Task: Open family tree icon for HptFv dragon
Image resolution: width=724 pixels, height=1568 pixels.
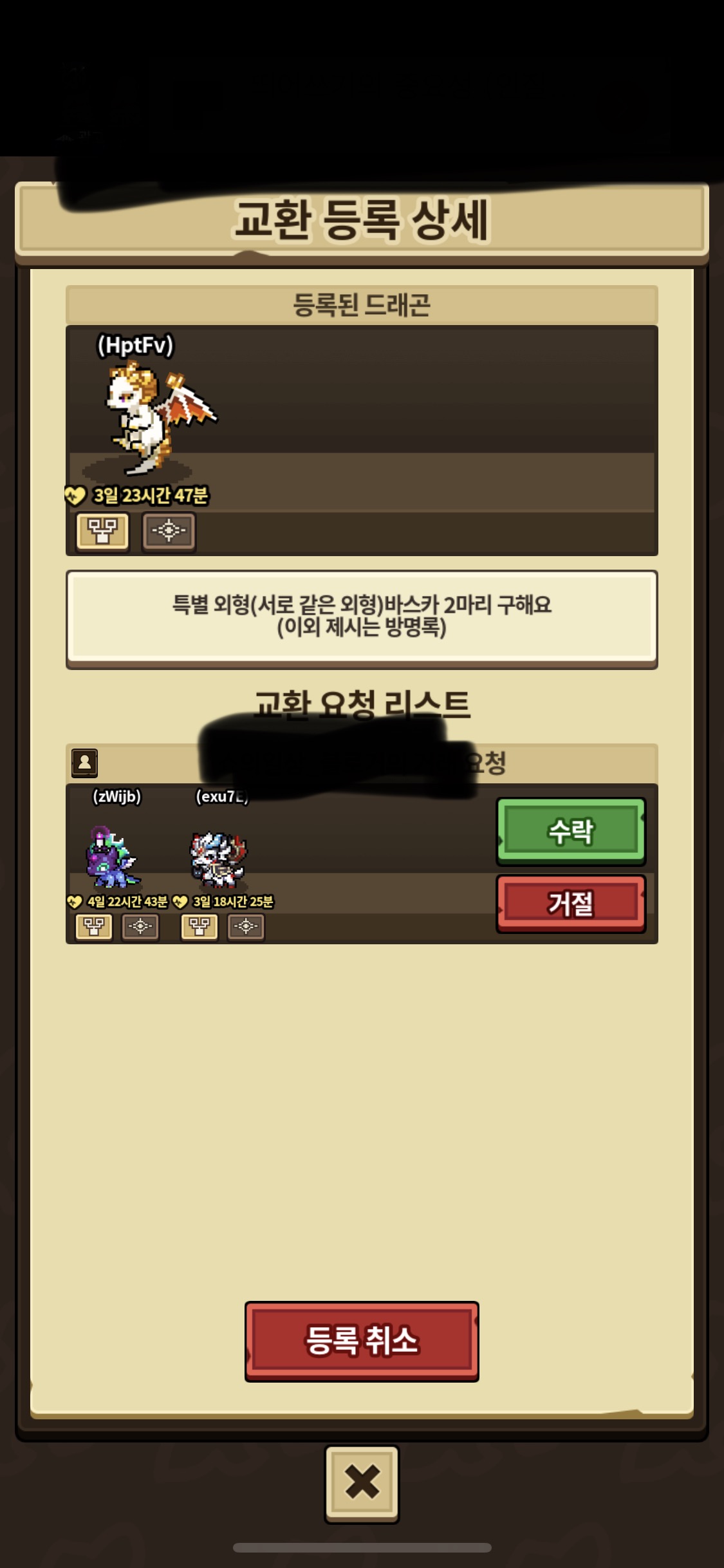Action: (103, 531)
